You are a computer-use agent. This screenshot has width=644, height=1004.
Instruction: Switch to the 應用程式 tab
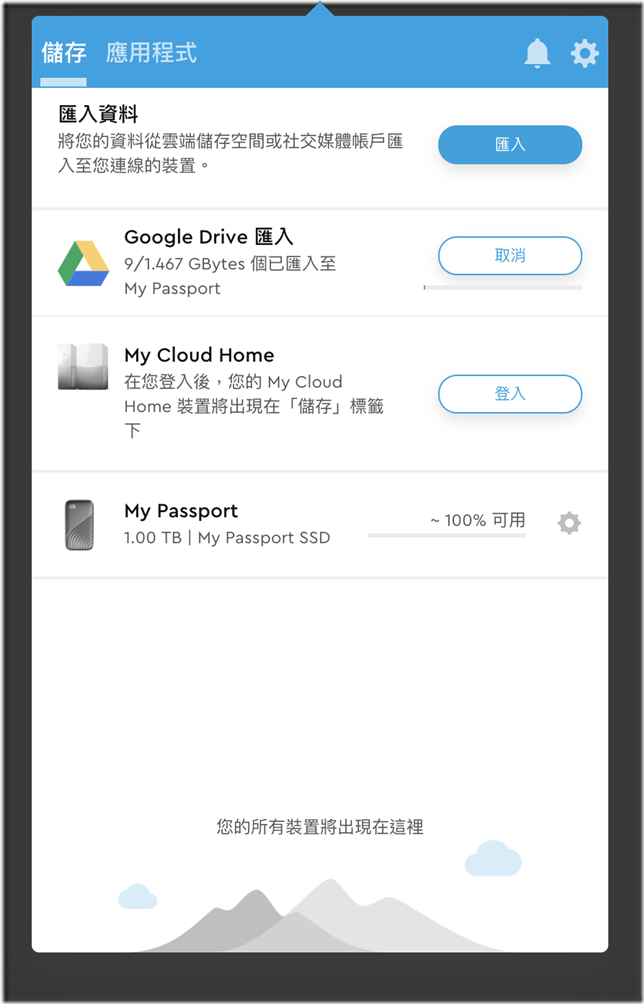pos(151,53)
